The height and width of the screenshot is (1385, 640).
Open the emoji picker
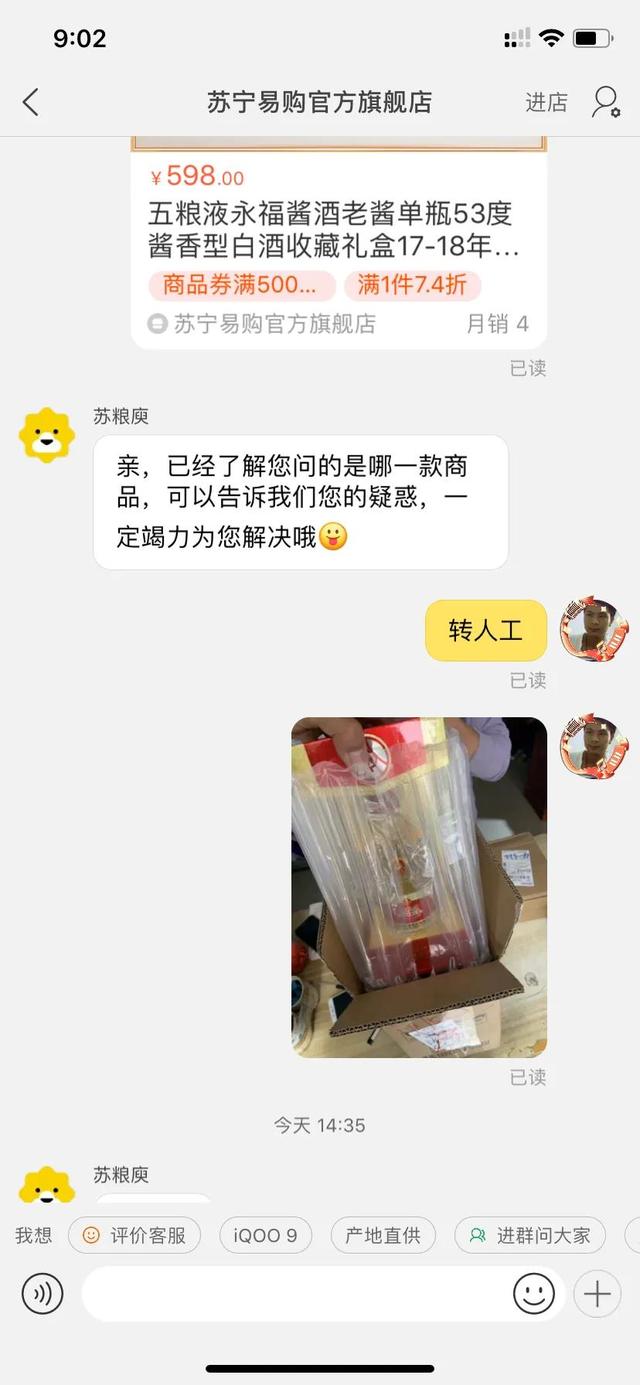tap(534, 1294)
